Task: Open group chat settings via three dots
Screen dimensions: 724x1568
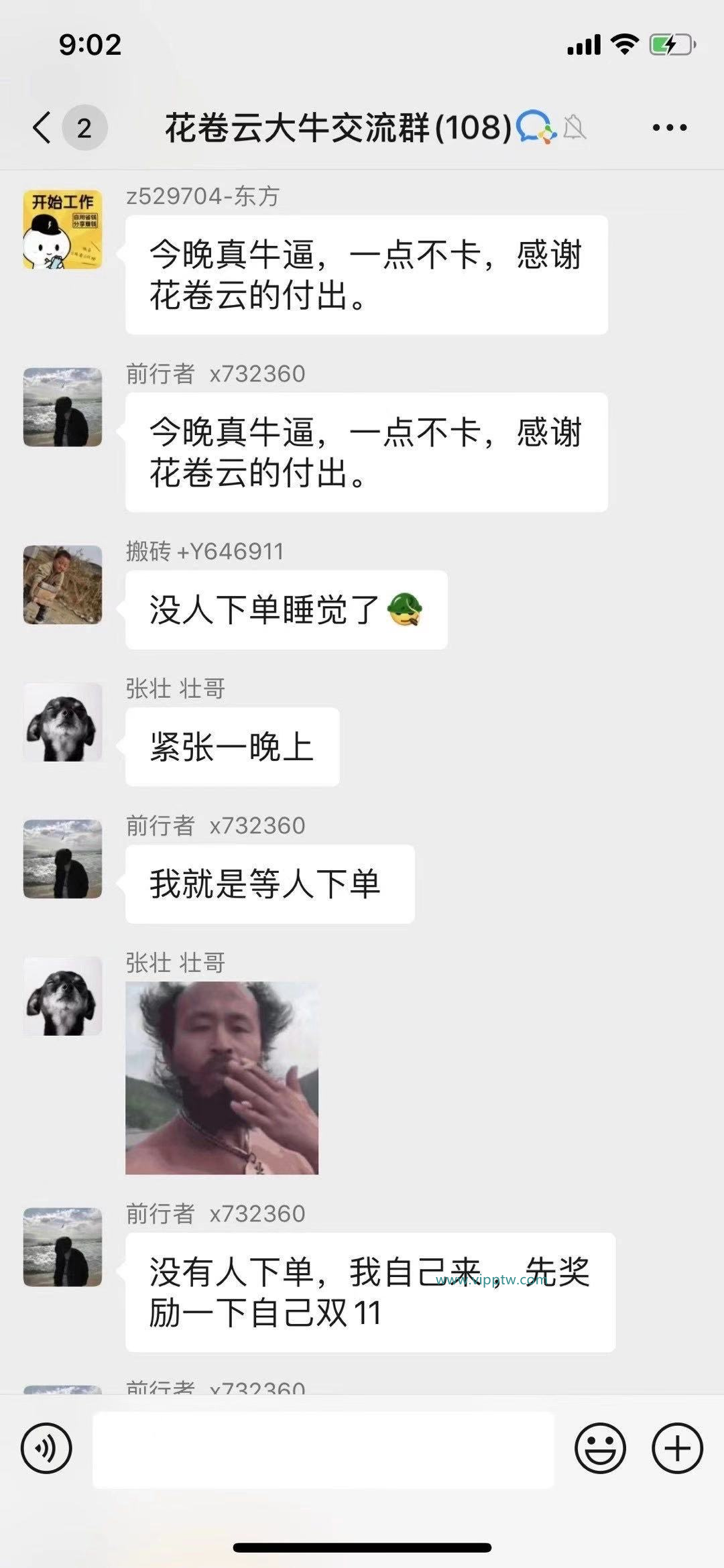Action: click(669, 127)
